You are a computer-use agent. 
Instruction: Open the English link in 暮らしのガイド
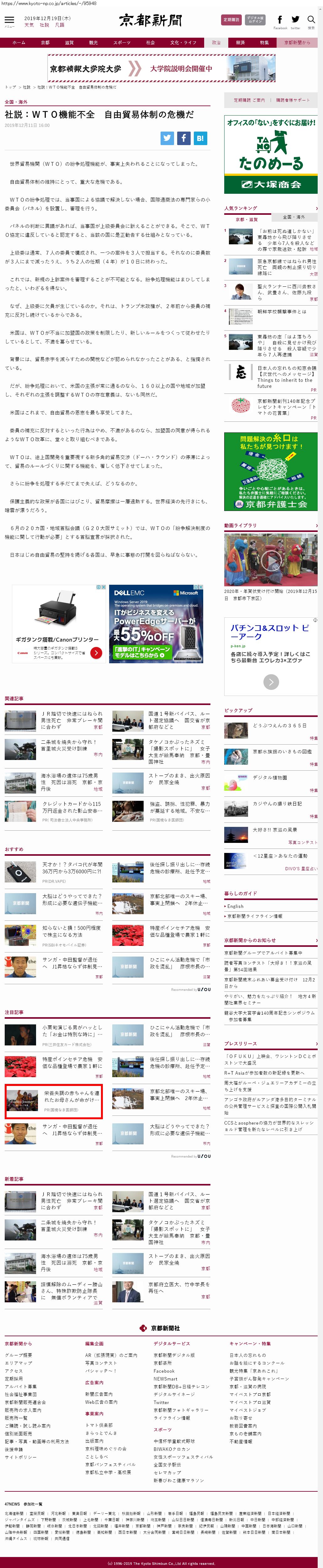click(236, 906)
